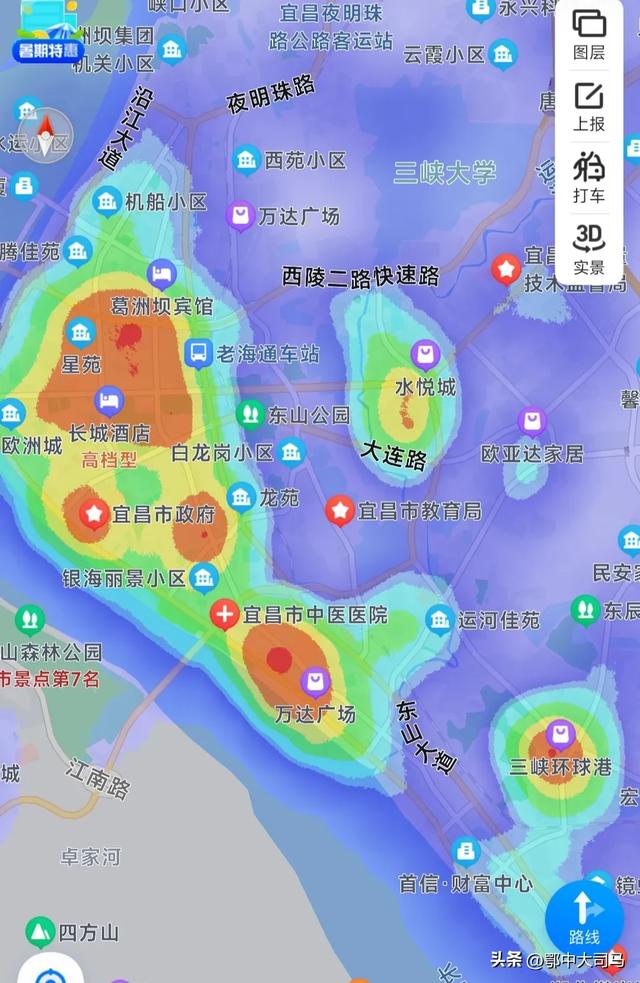Image resolution: width=640 pixels, height=983 pixels.
Task: Open the 图层 layers panel
Action: 589,33
